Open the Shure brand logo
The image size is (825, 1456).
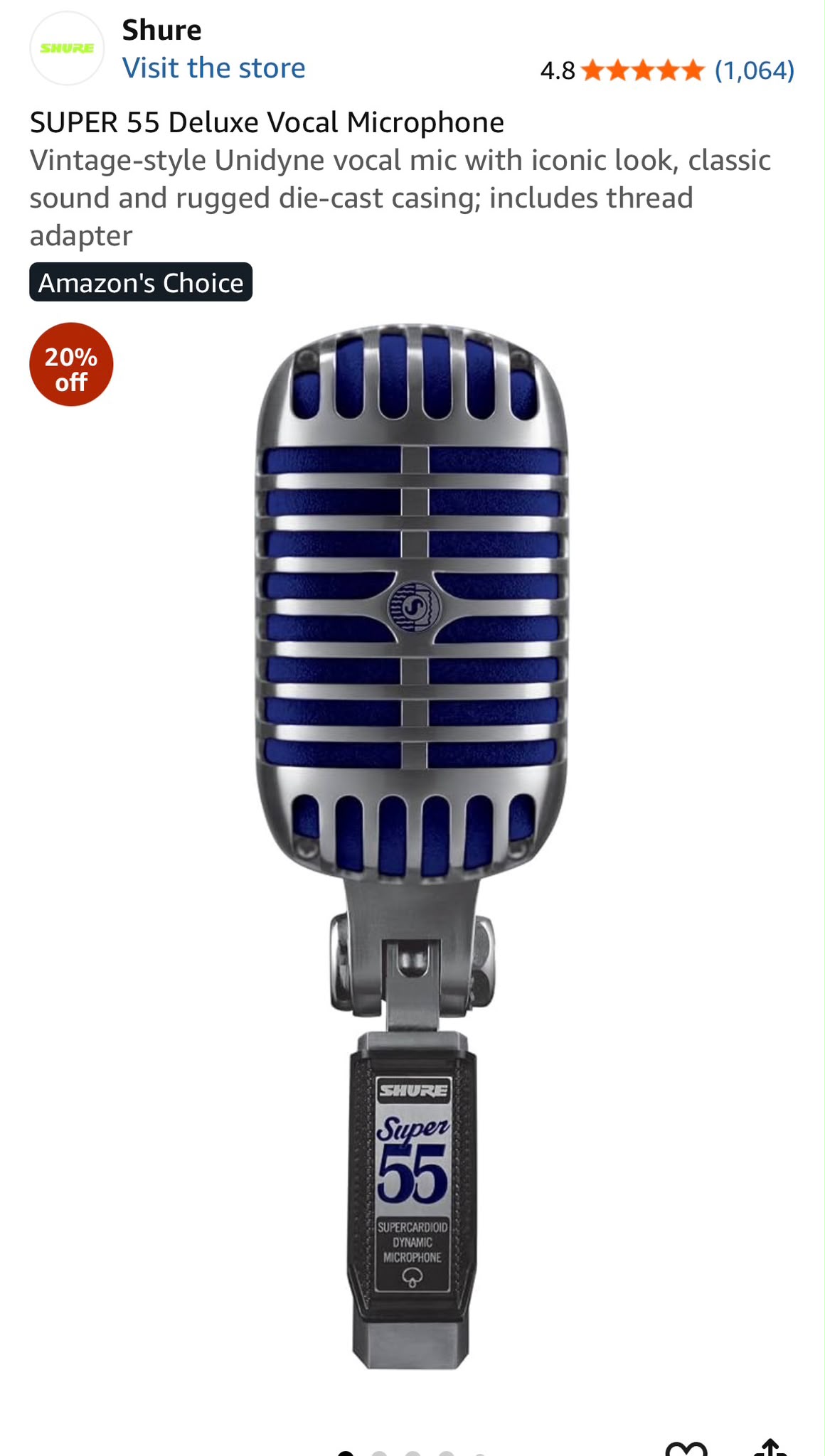click(67, 48)
